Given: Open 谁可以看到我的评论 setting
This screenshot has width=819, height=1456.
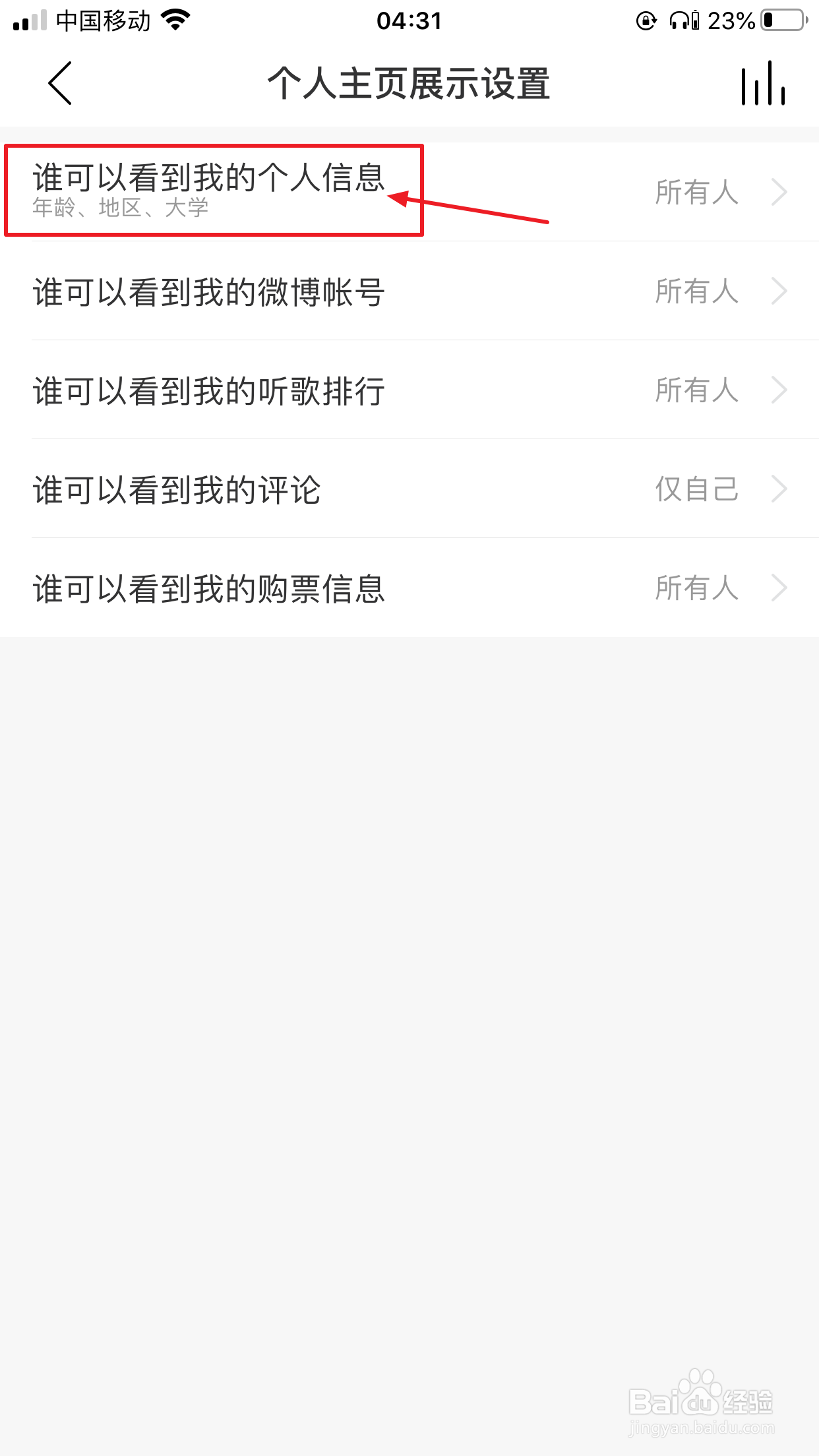Looking at the screenshot, I should (409, 489).
